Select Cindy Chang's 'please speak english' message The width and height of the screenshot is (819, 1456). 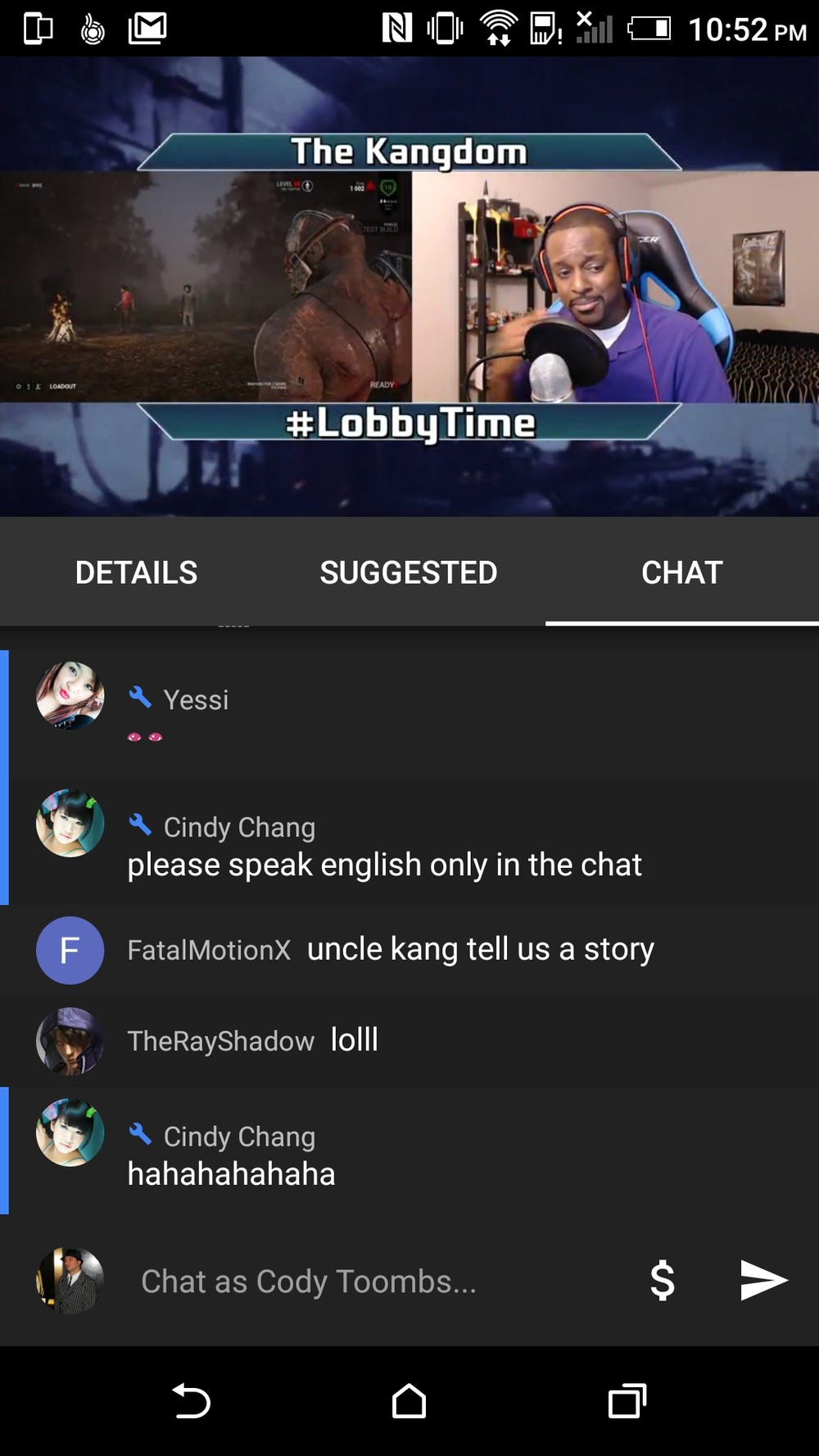[409, 841]
